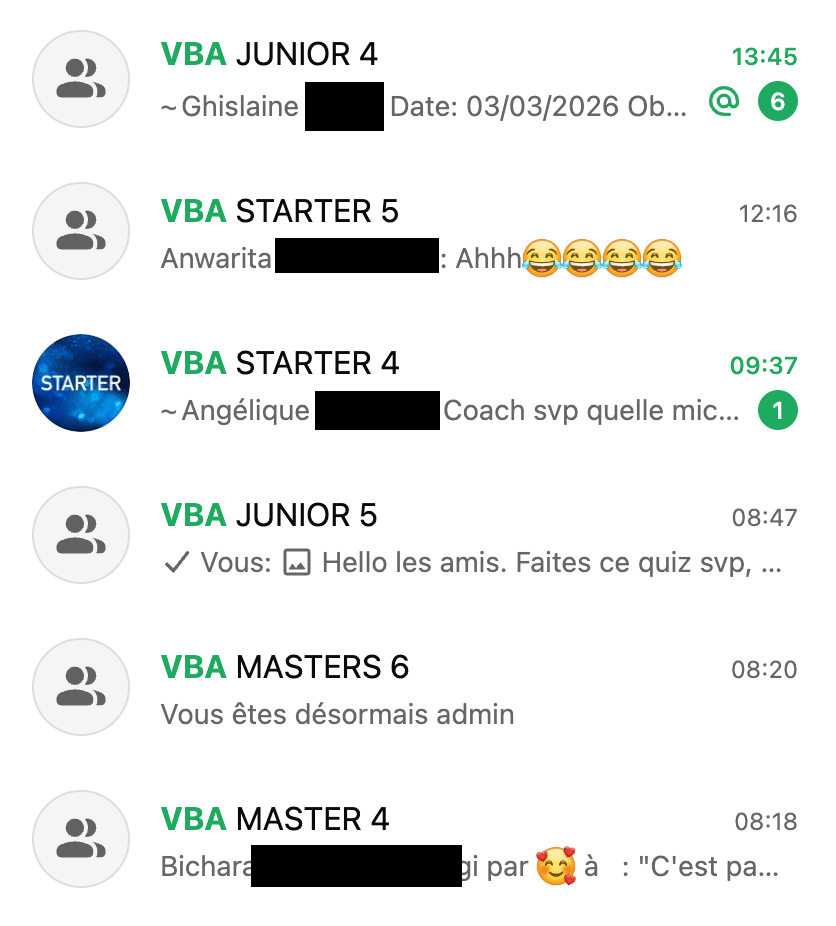The height and width of the screenshot is (926, 836).
Task: Click the @ mention indicator on VBA JUNIOR 4
Action: (726, 101)
